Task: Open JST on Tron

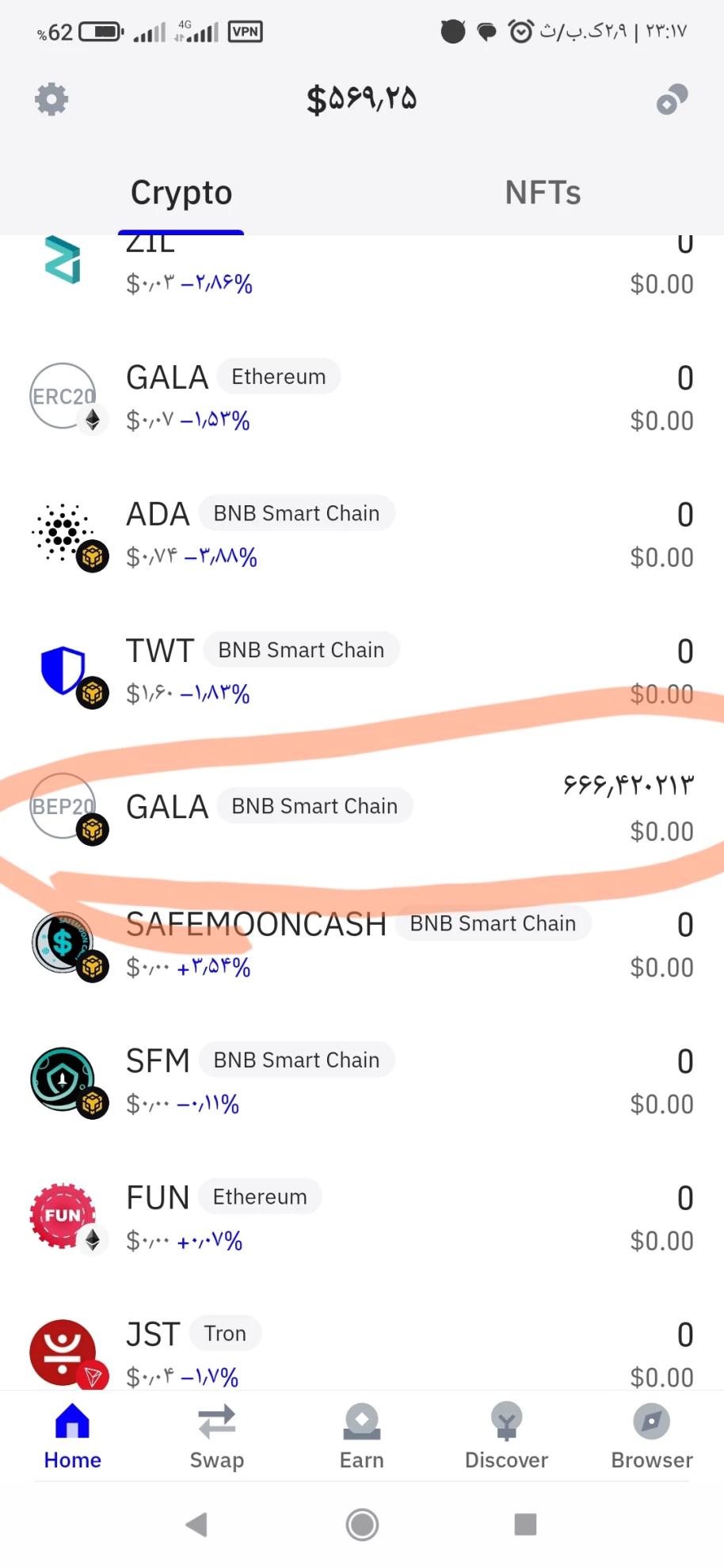Action: pos(361,1353)
